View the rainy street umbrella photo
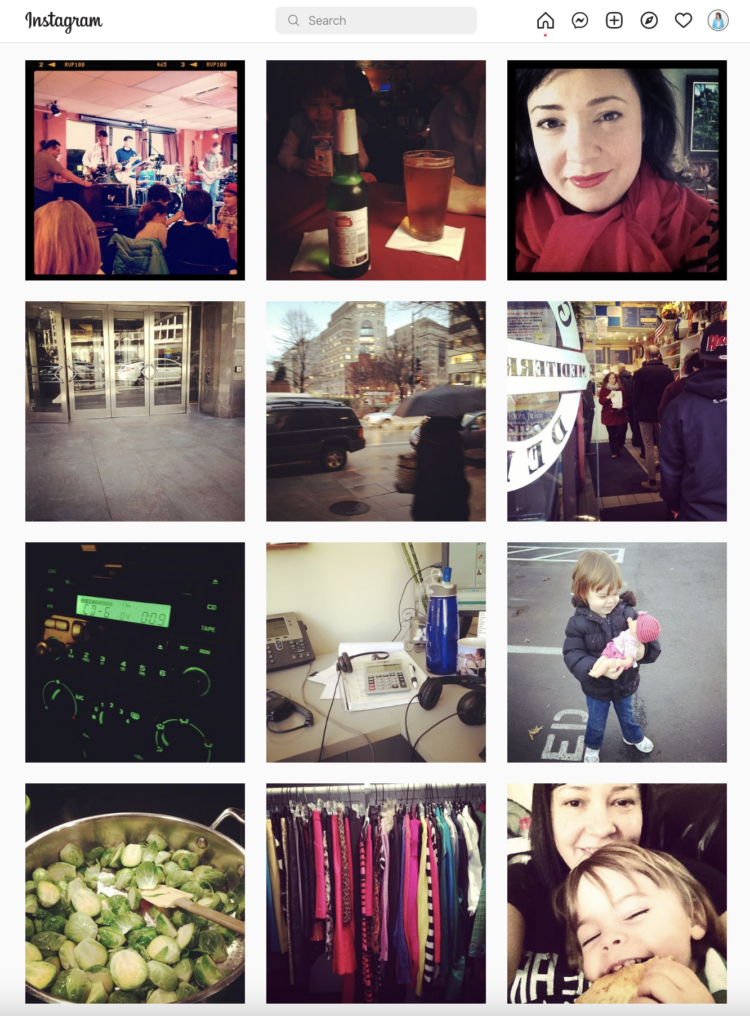Viewport: 750px width, 1016px height. 376,411
